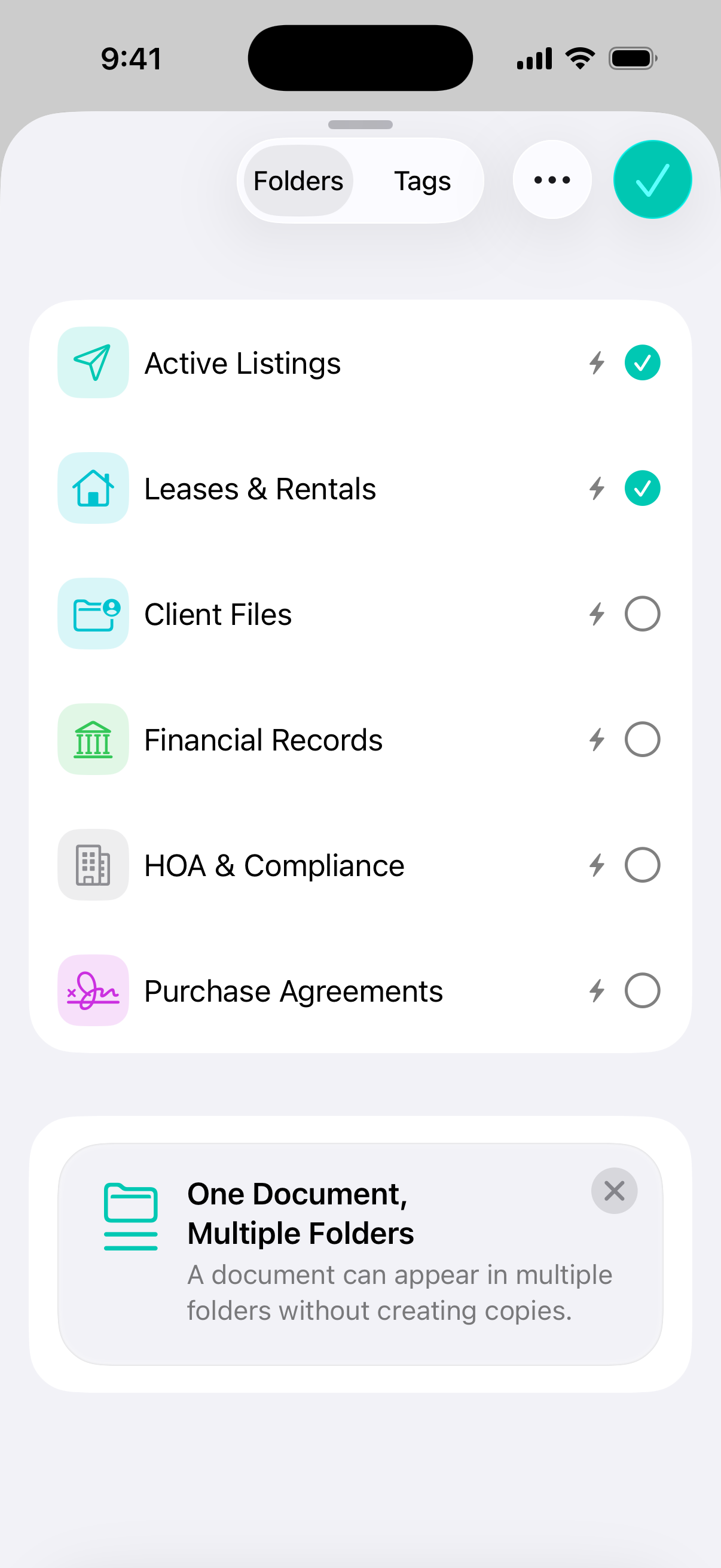The width and height of the screenshot is (721, 1568).
Task: Uncheck the Active Listings folder
Action: pos(643,362)
